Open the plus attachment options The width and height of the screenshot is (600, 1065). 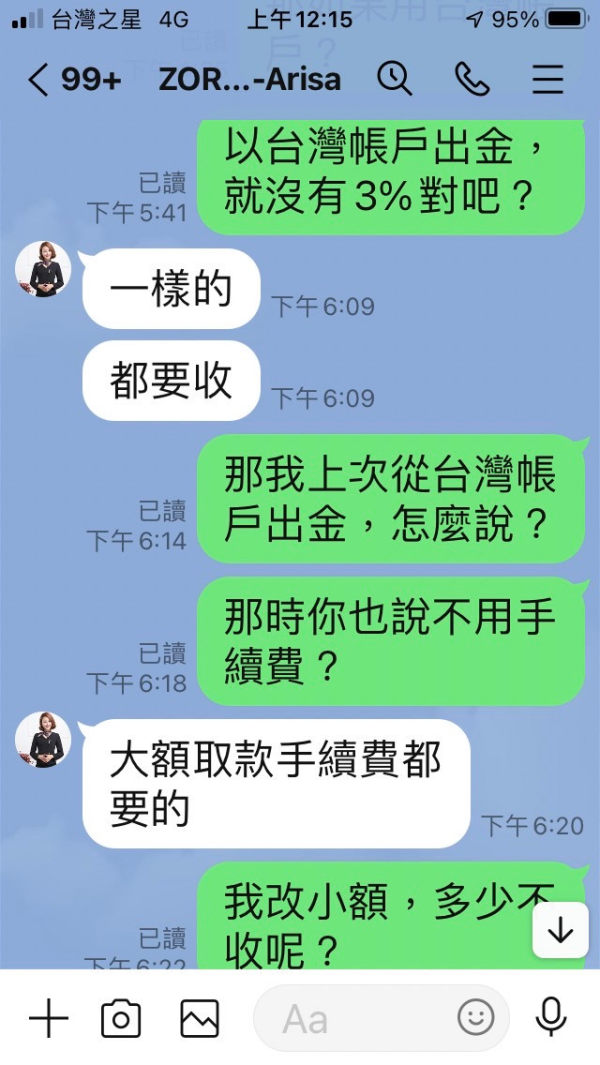point(49,1019)
